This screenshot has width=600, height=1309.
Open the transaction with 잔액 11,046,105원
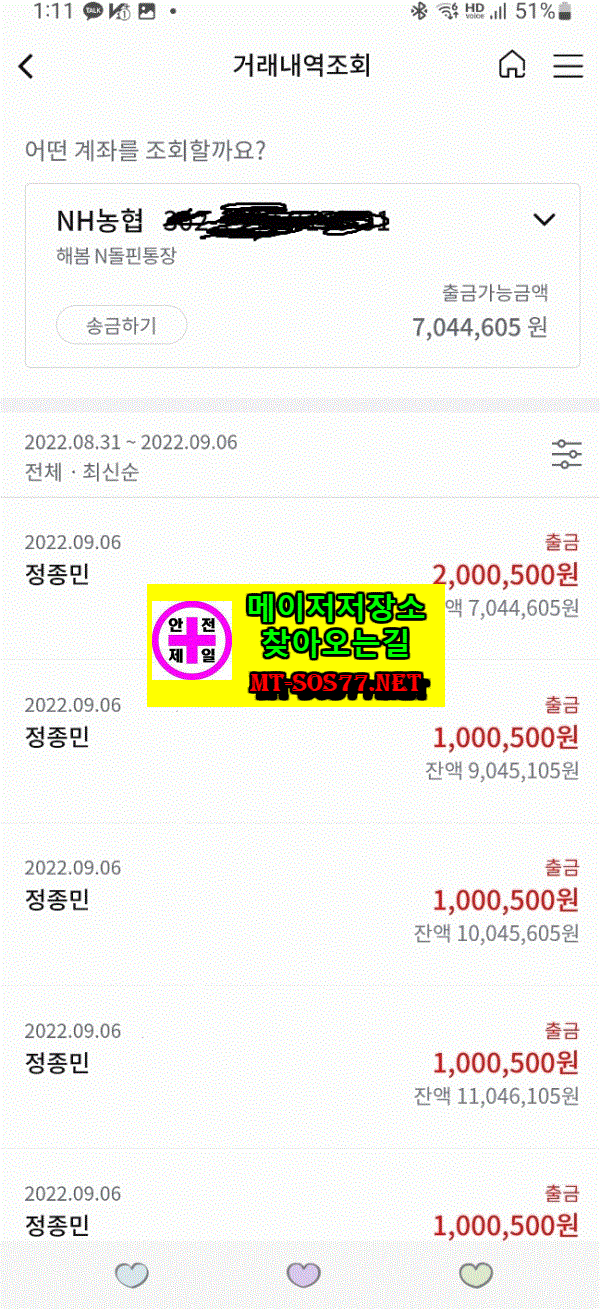coord(300,1068)
